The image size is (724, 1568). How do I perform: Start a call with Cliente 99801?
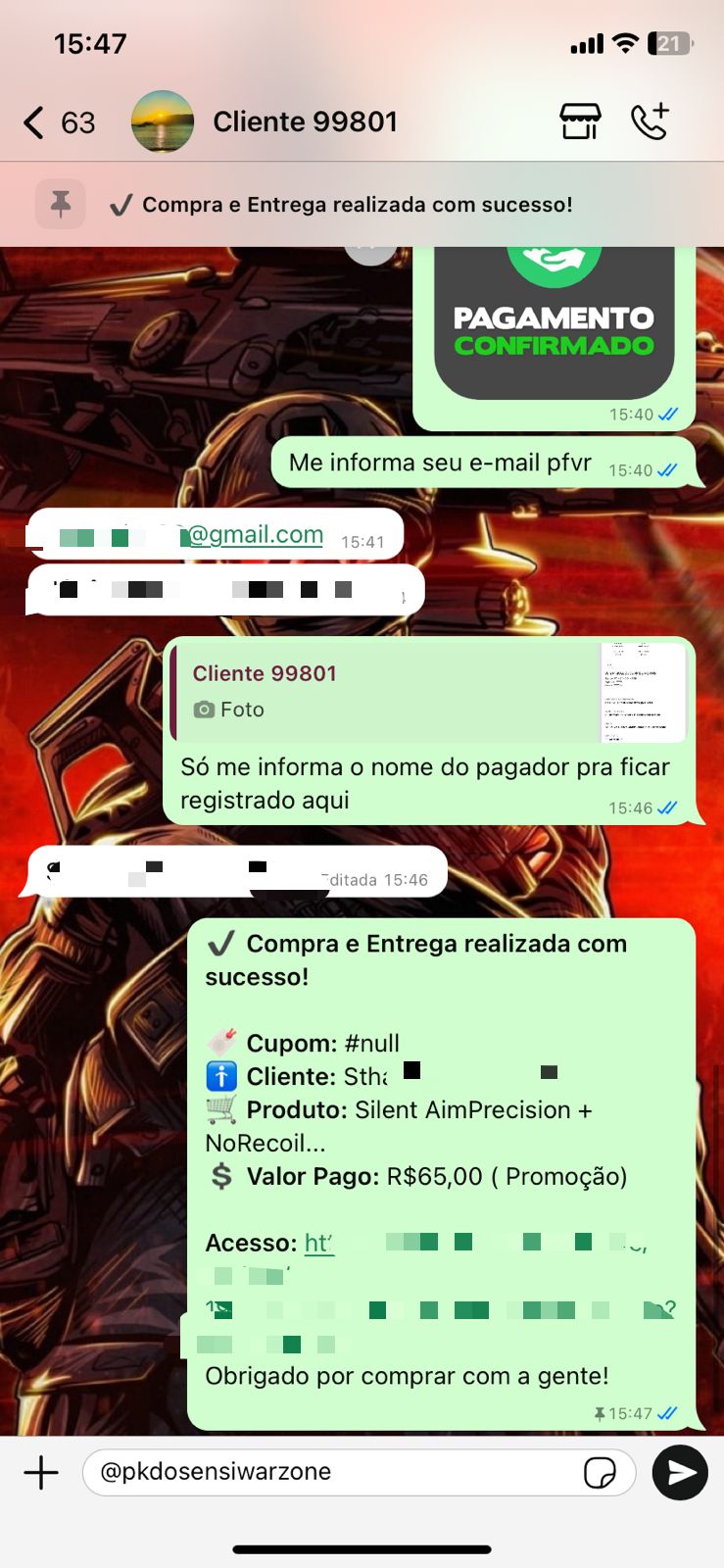[650, 122]
